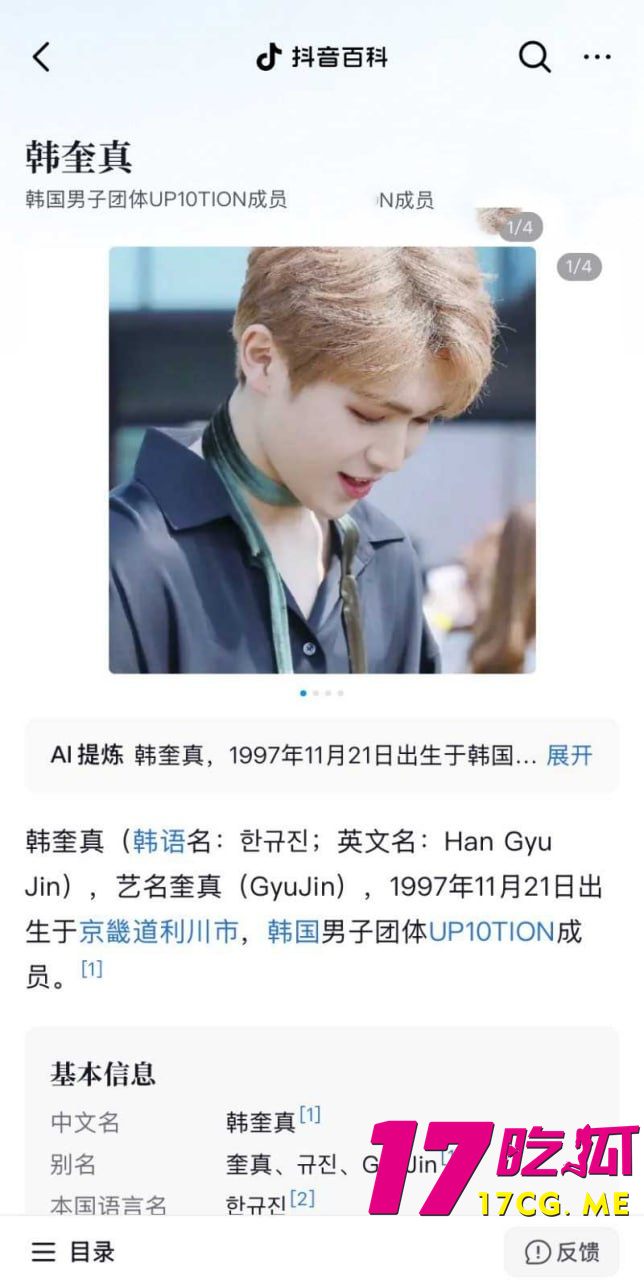Expand the AI提炼 summary via 展开
Viewport: 644px width, 1280px height.
569,755
